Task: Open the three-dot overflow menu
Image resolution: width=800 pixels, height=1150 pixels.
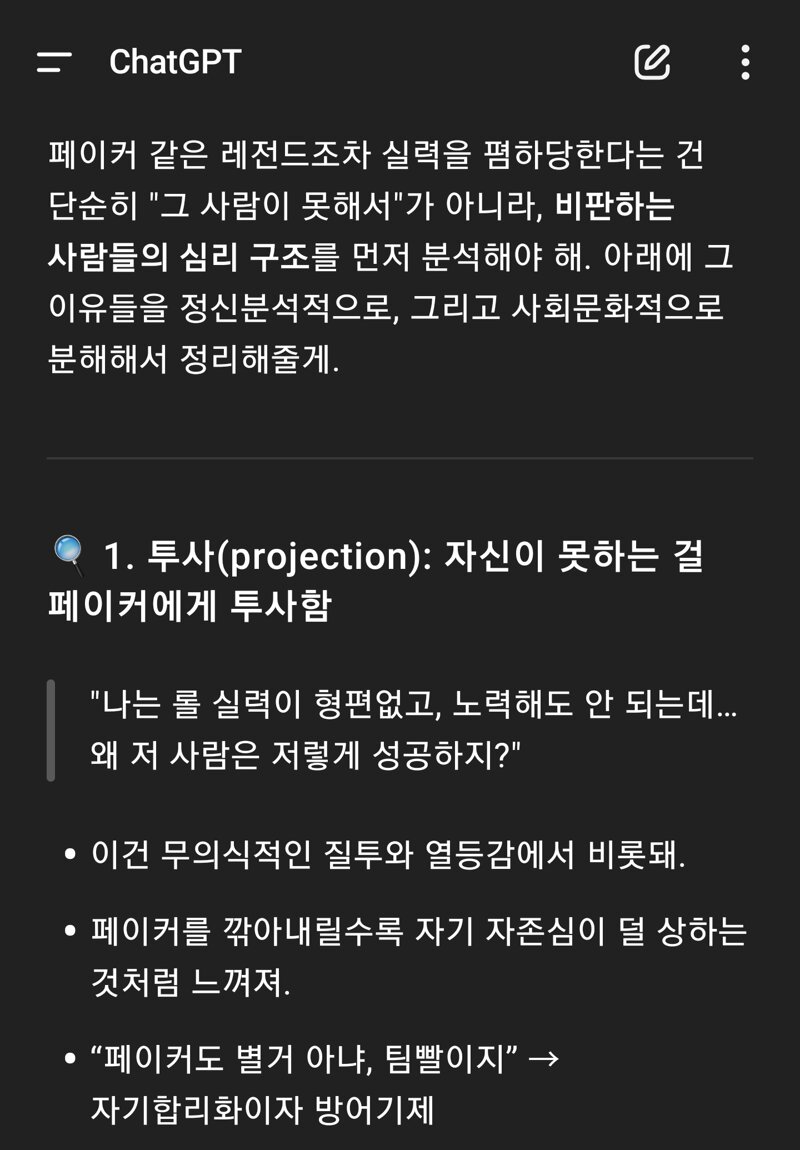Action: 745,62
